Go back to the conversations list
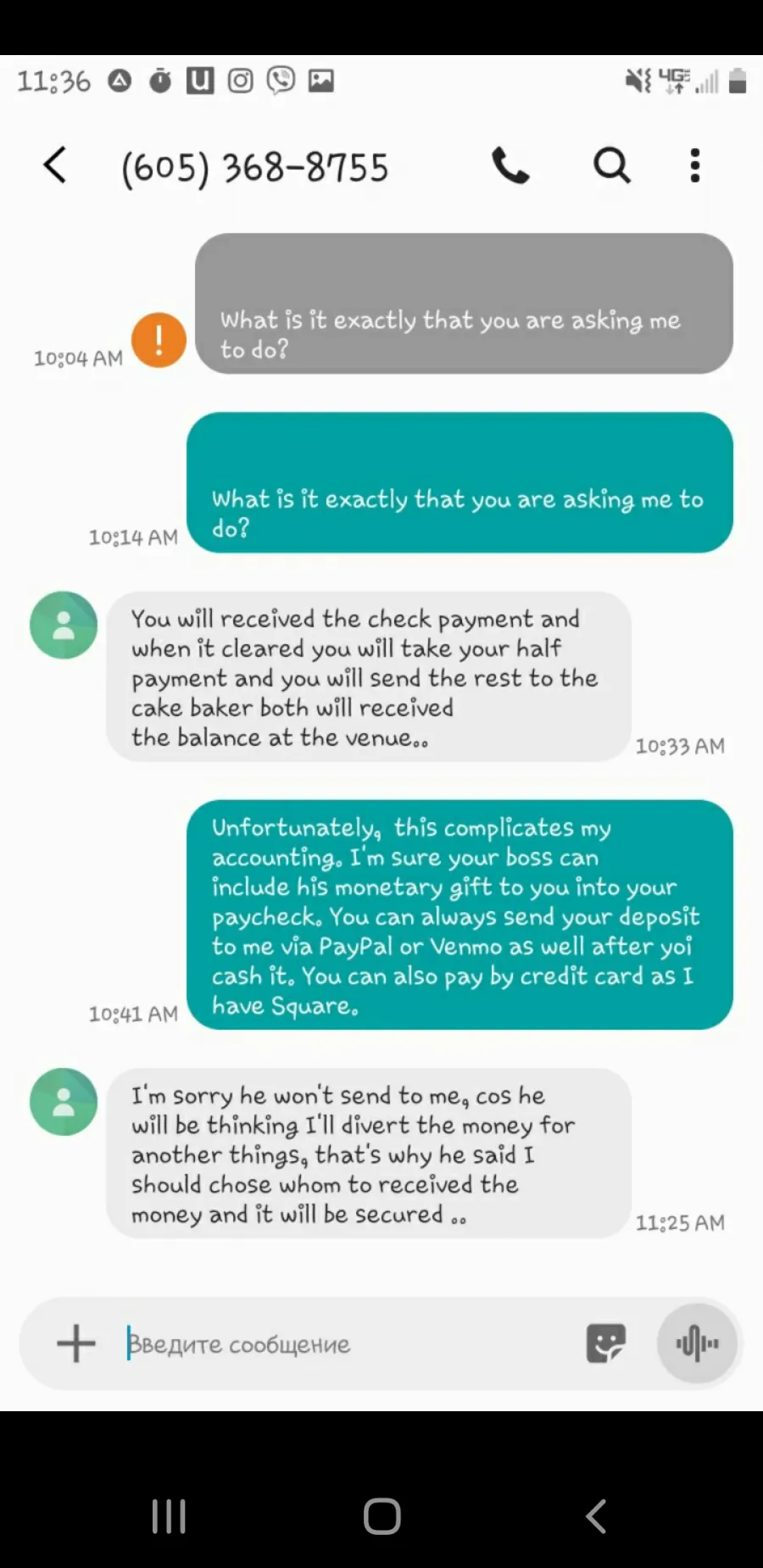 [55, 165]
